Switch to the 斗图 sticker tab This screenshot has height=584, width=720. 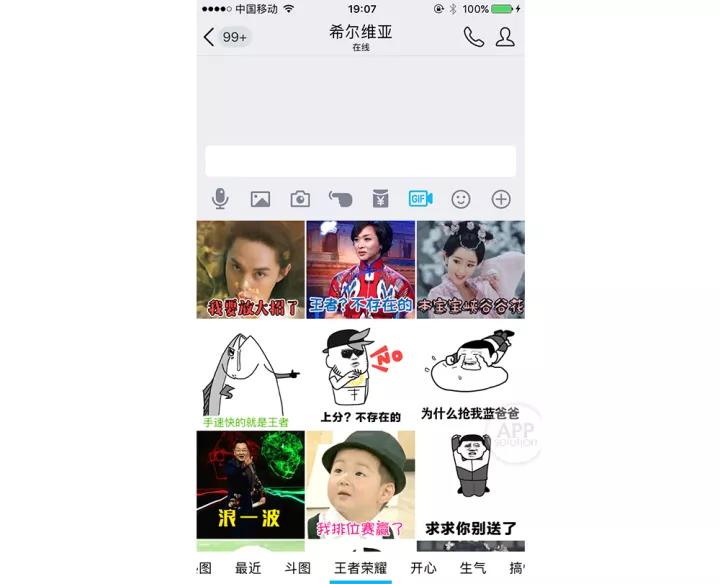(298, 568)
